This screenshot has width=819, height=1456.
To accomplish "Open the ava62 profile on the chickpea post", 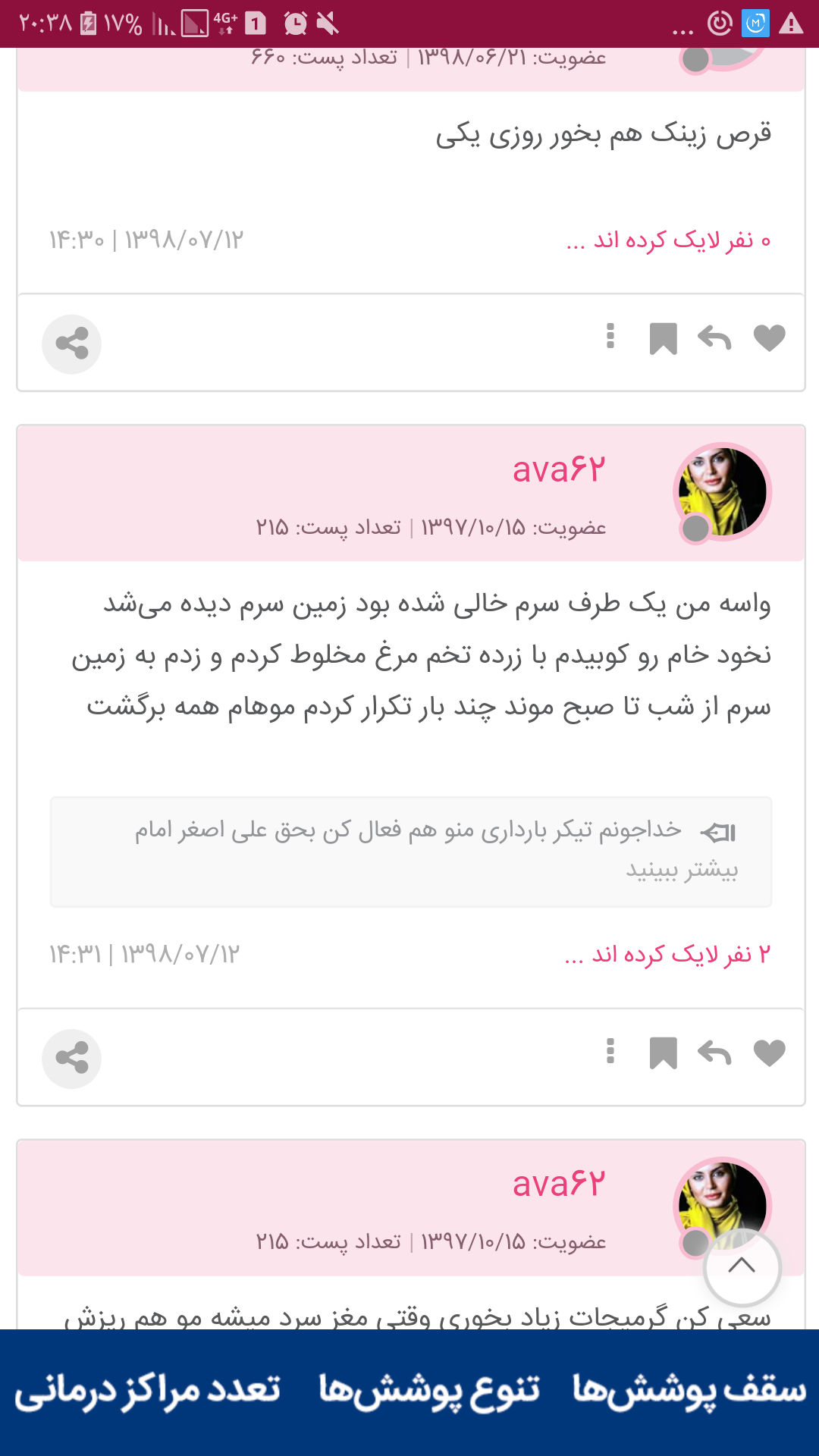I will click(559, 469).
